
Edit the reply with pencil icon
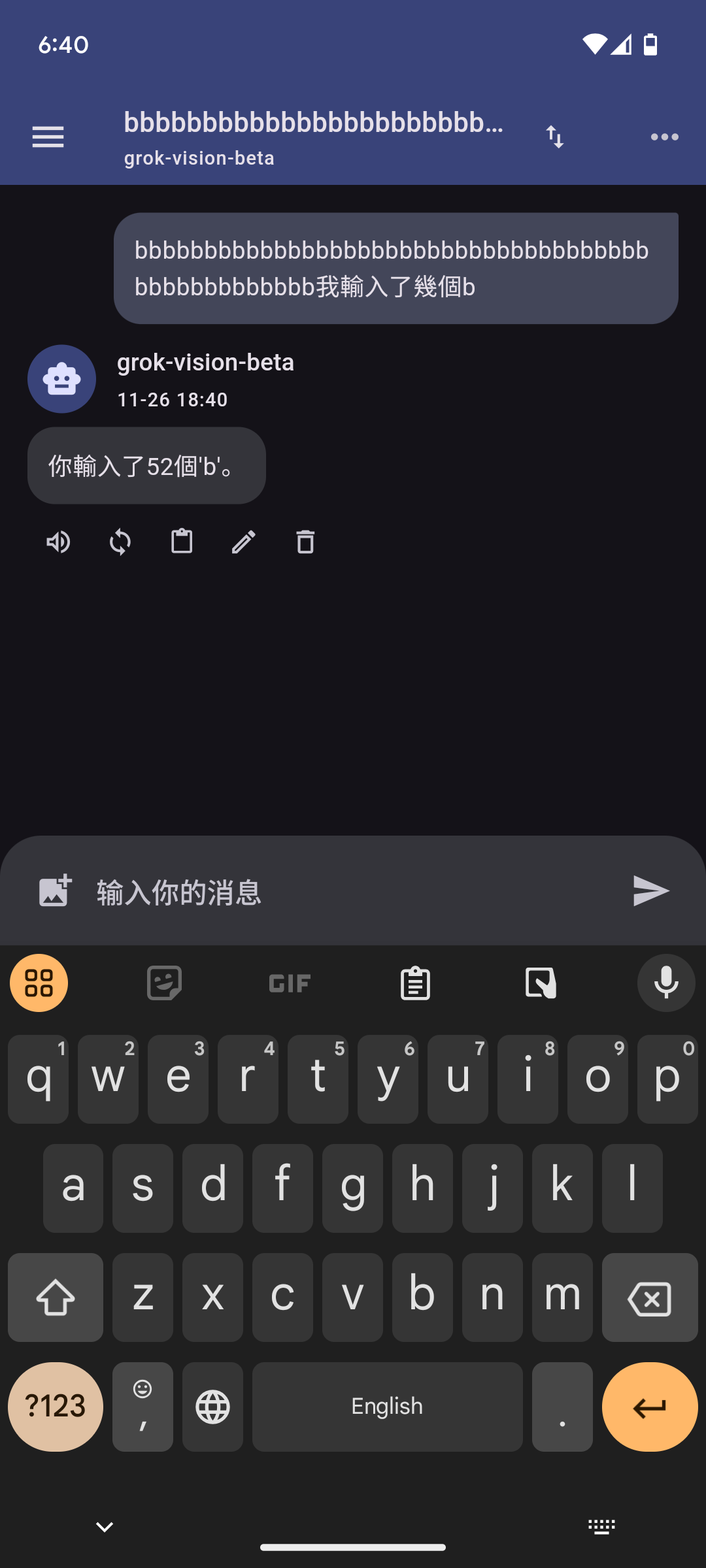click(243, 542)
